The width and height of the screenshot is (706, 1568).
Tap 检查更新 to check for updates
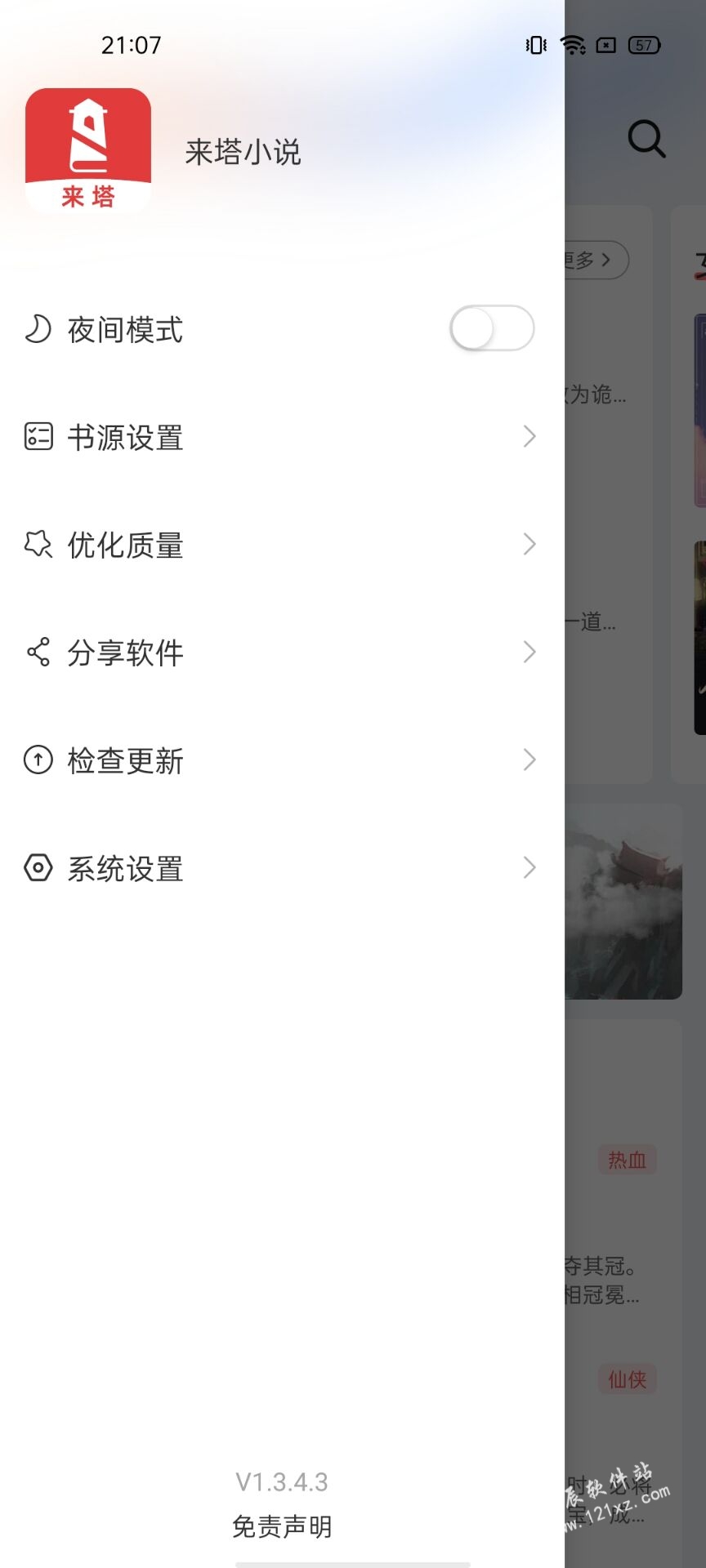pos(282,760)
